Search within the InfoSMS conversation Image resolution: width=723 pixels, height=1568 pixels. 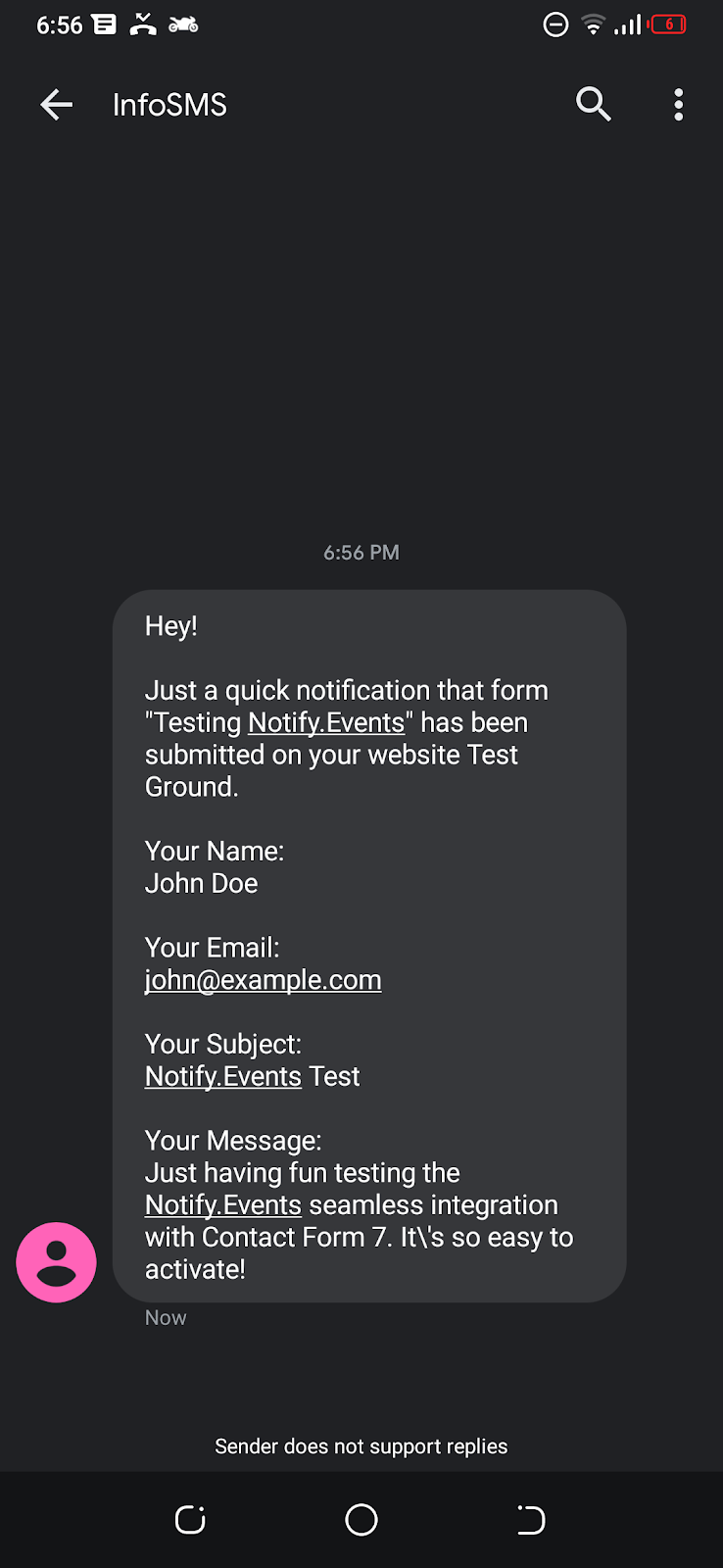593,104
